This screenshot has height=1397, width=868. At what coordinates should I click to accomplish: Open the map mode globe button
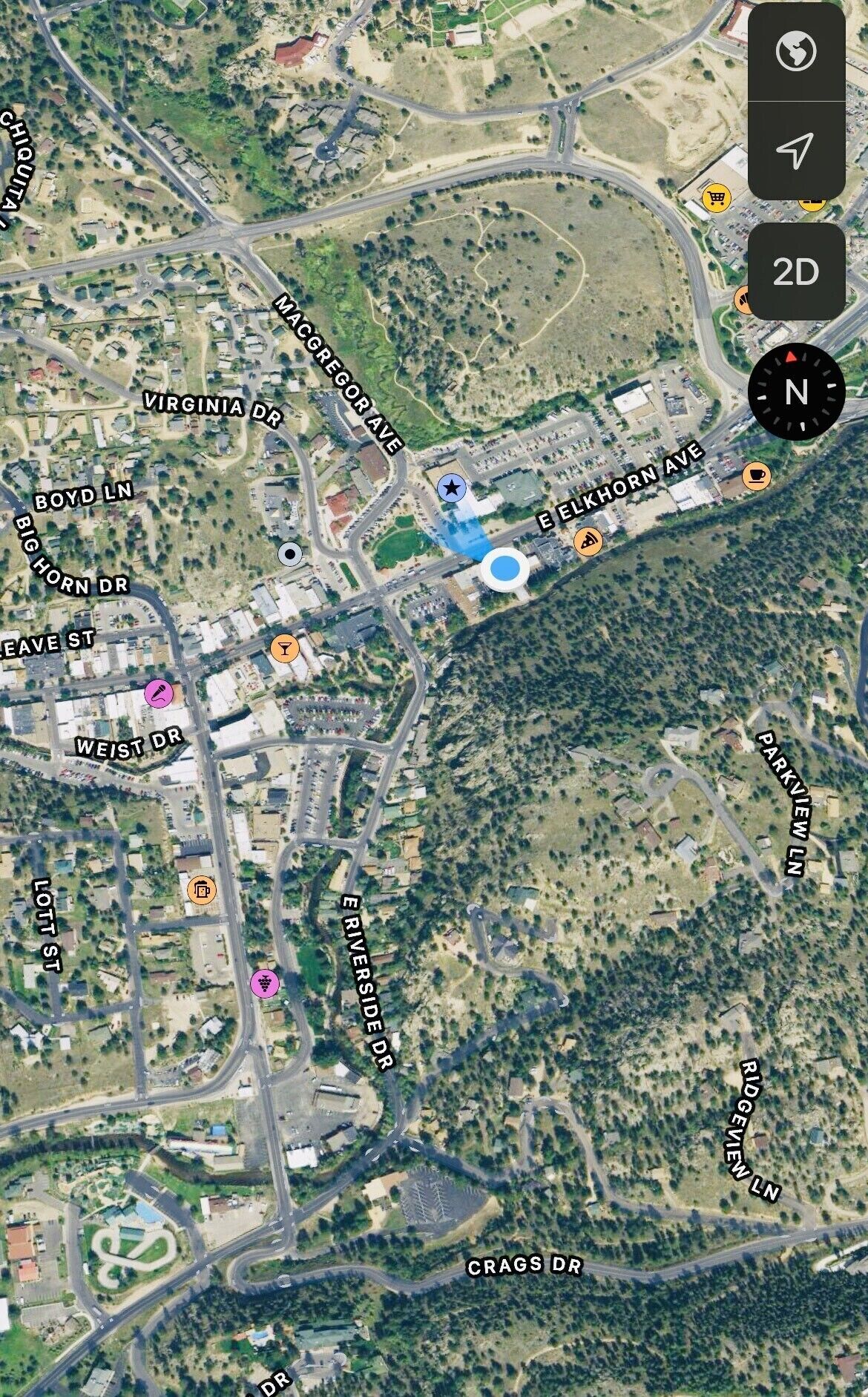796,52
